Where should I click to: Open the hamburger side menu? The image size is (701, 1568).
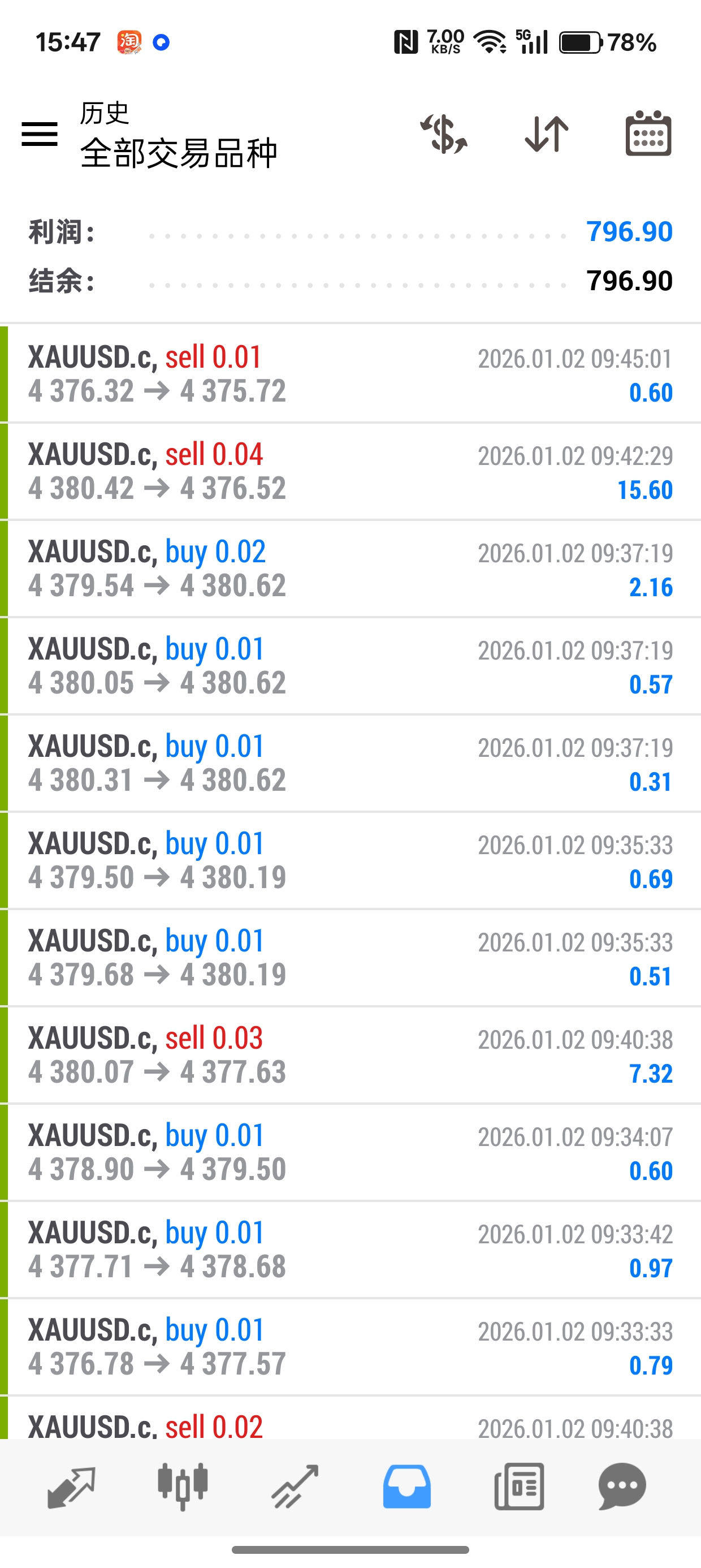pos(40,134)
